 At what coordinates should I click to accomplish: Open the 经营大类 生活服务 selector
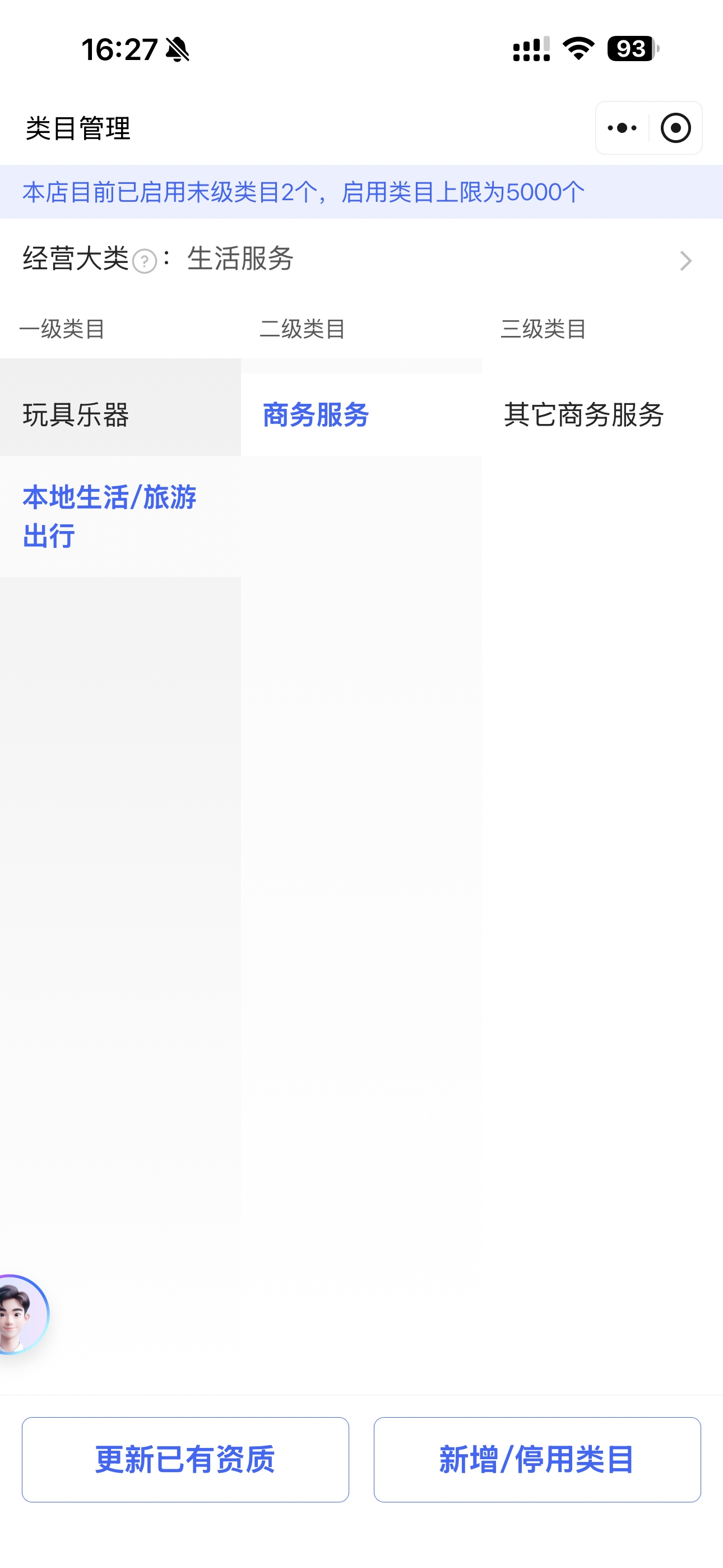point(426,259)
